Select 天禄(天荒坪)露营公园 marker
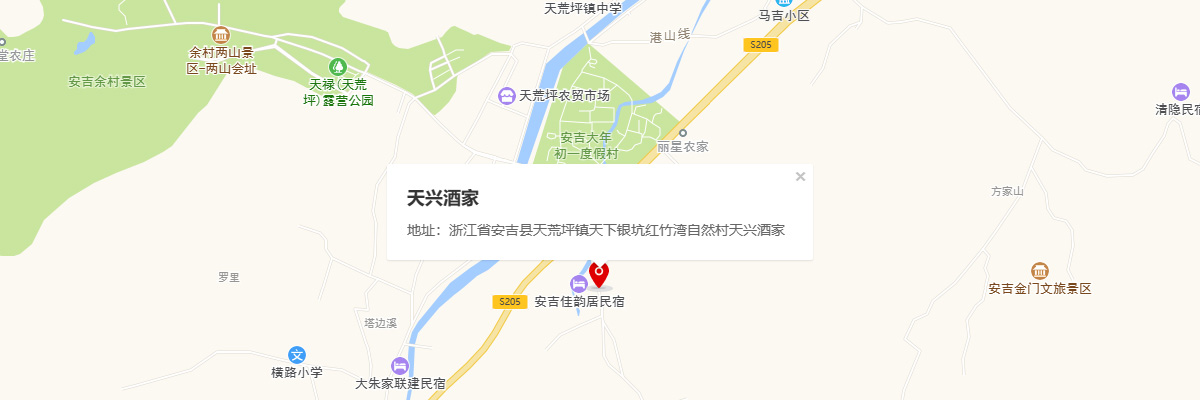 [338, 66]
